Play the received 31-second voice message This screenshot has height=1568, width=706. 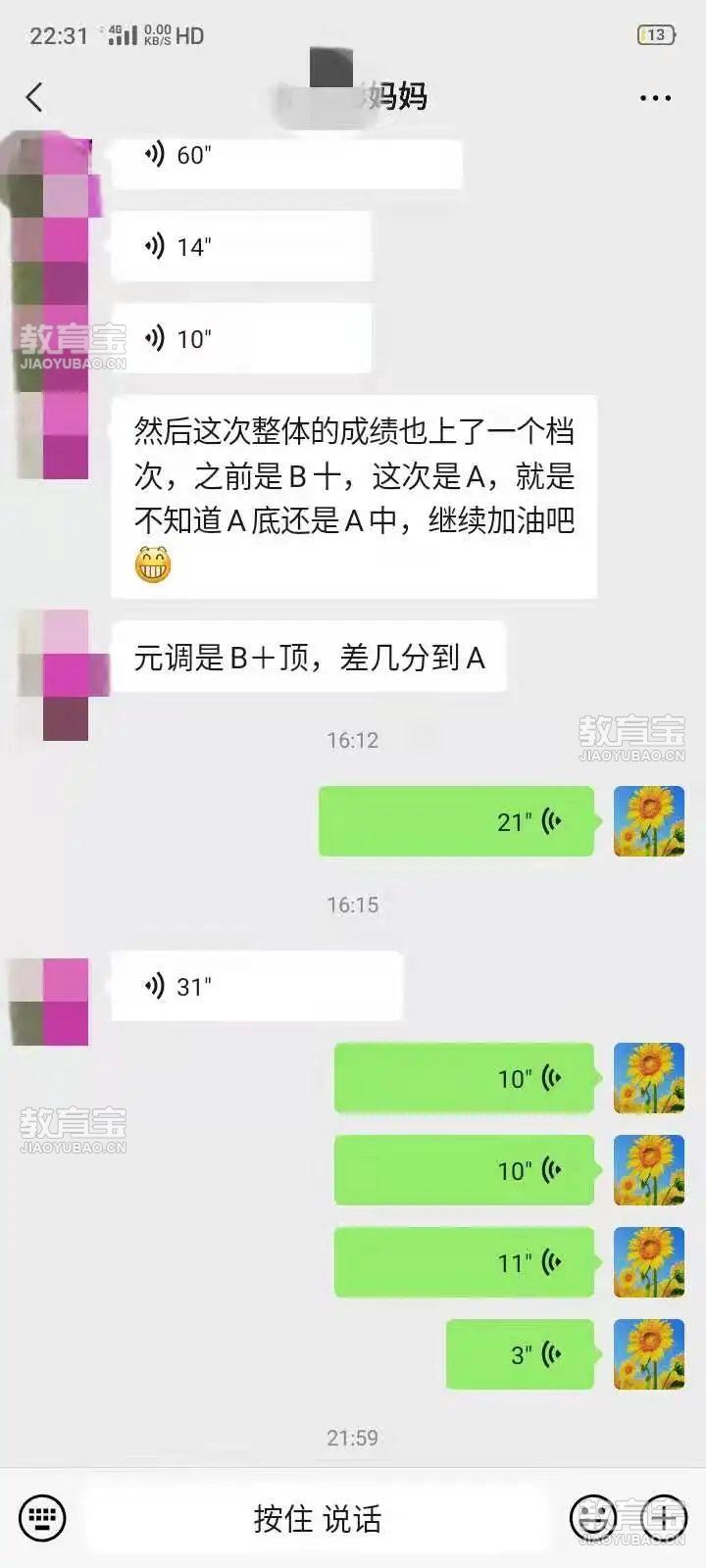[x=257, y=986]
